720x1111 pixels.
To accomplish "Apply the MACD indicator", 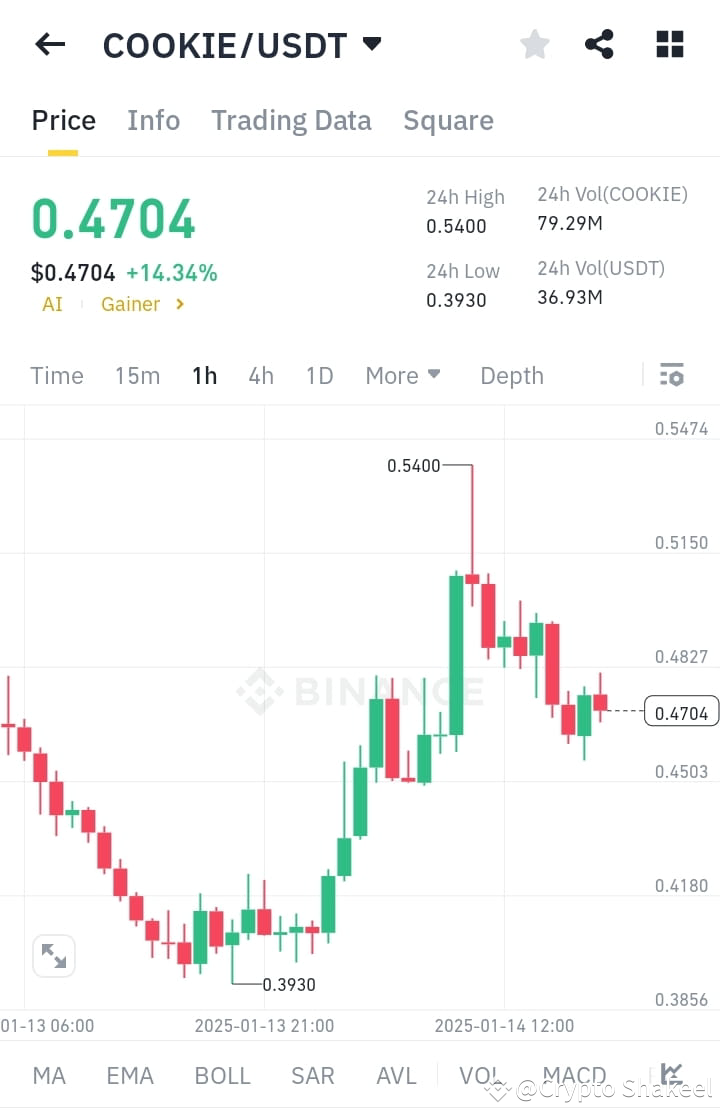I will 574,1074.
